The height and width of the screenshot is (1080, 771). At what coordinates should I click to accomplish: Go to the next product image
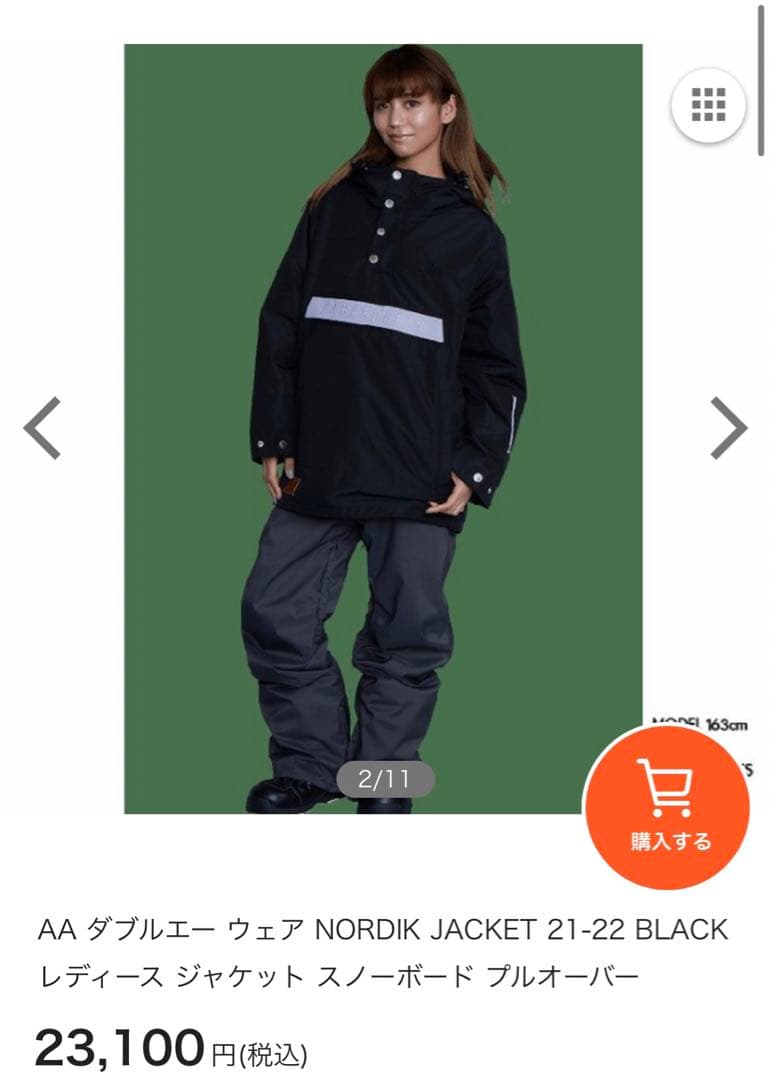point(728,428)
